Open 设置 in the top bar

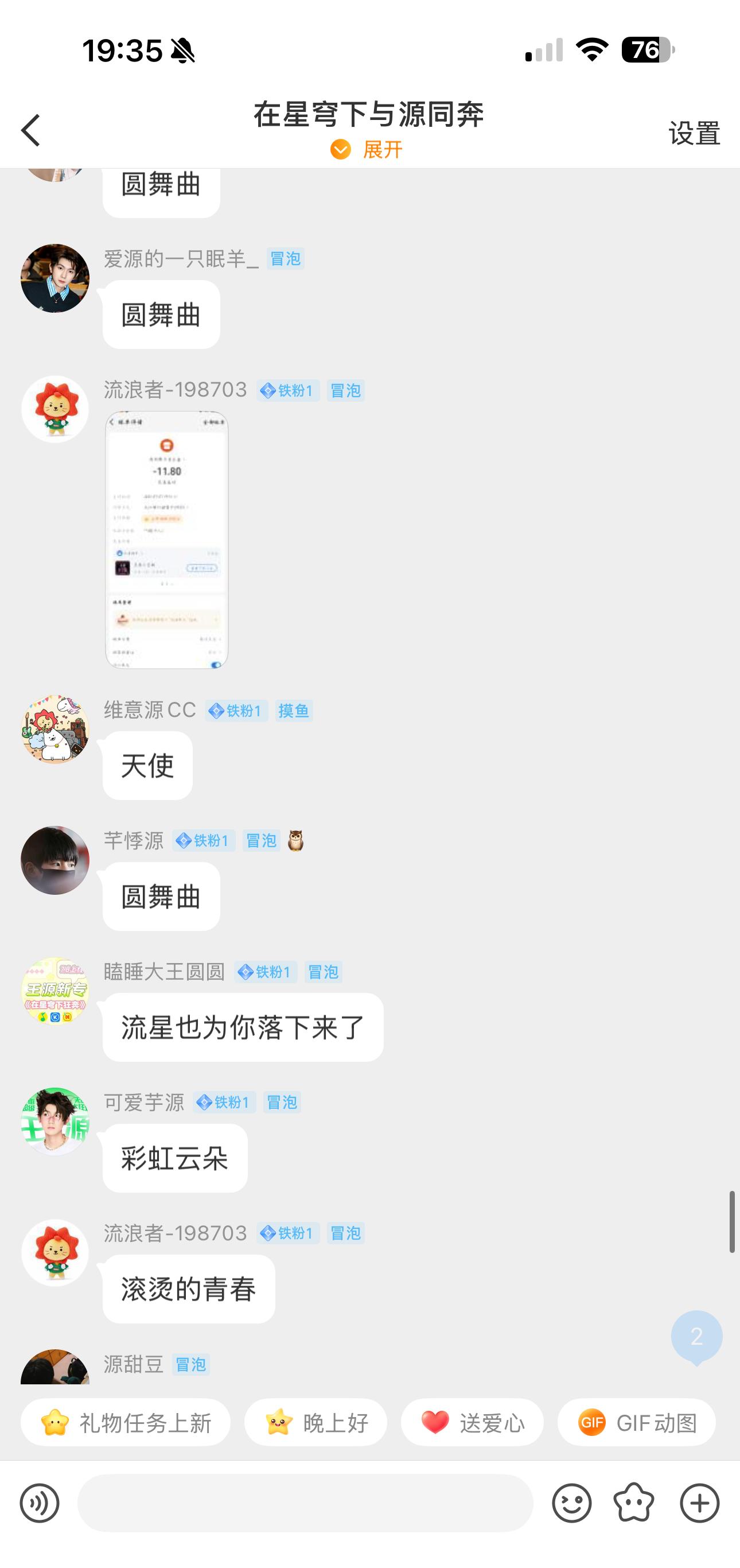click(x=694, y=133)
